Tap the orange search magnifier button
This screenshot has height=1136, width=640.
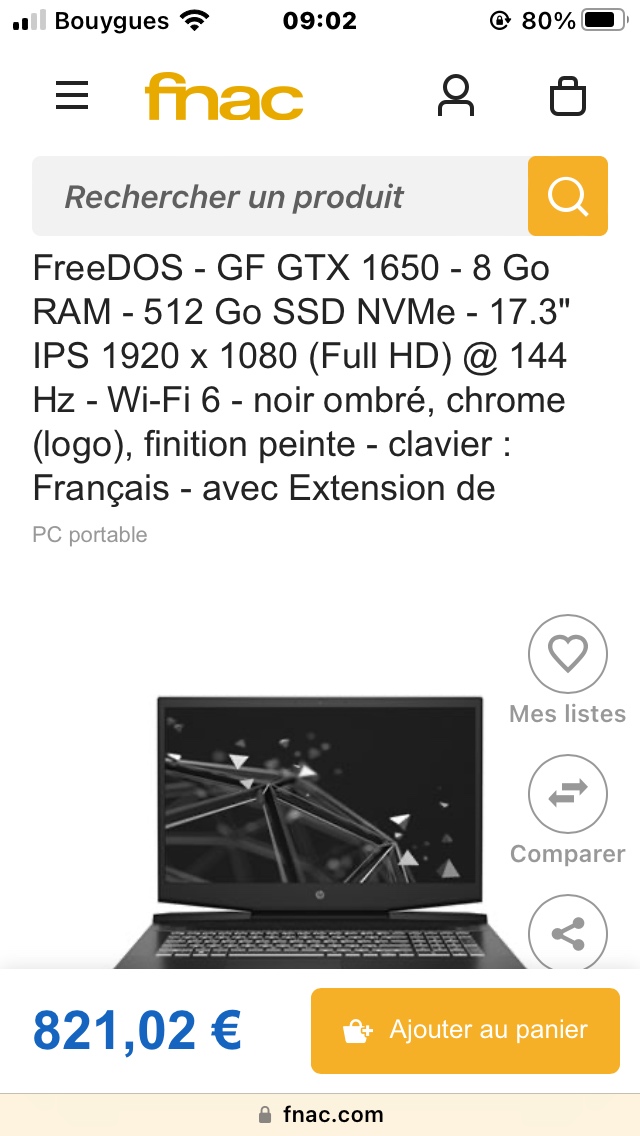(x=568, y=196)
